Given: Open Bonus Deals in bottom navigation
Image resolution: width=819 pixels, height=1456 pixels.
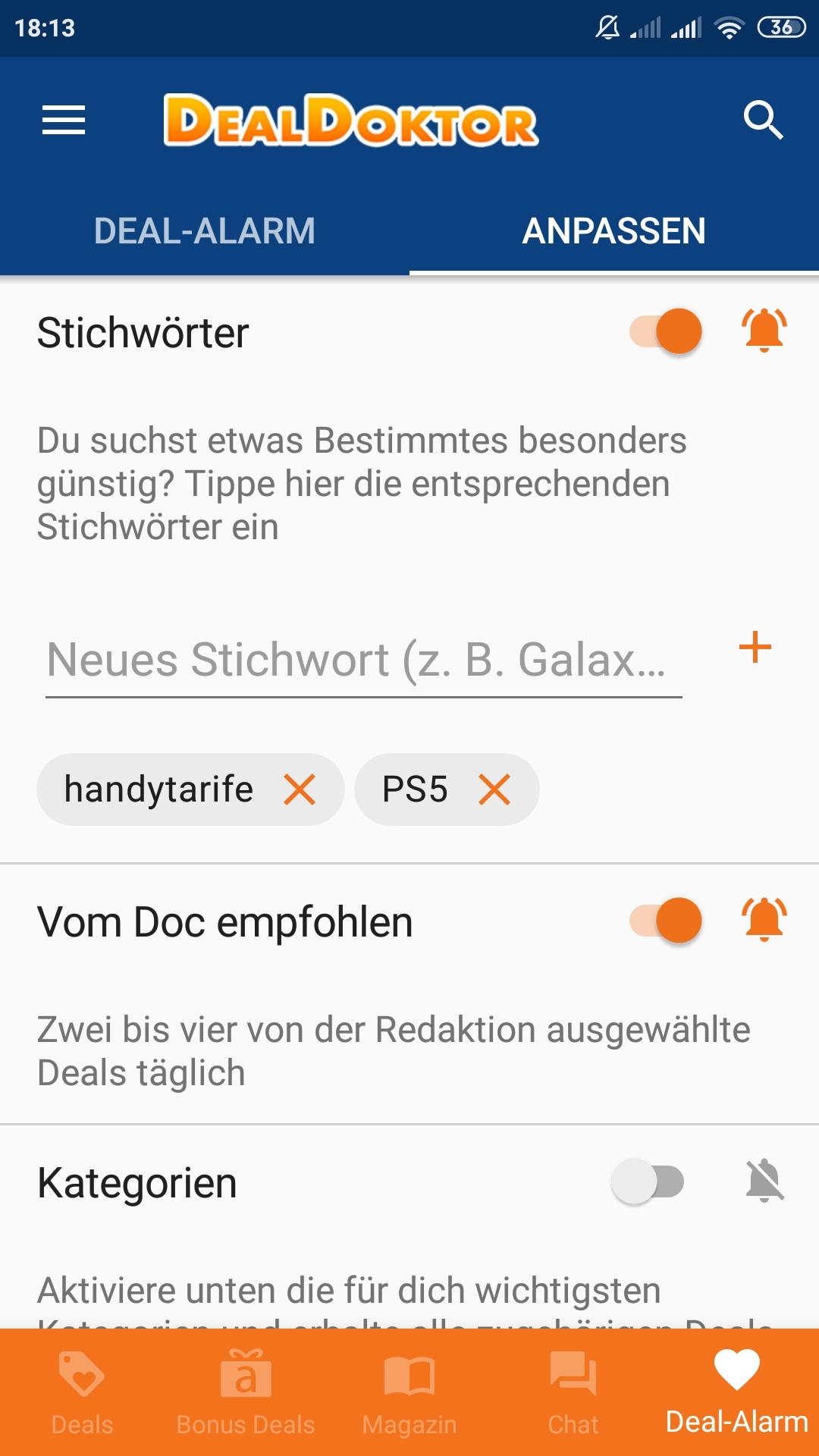Looking at the screenshot, I should point(246,1394).
